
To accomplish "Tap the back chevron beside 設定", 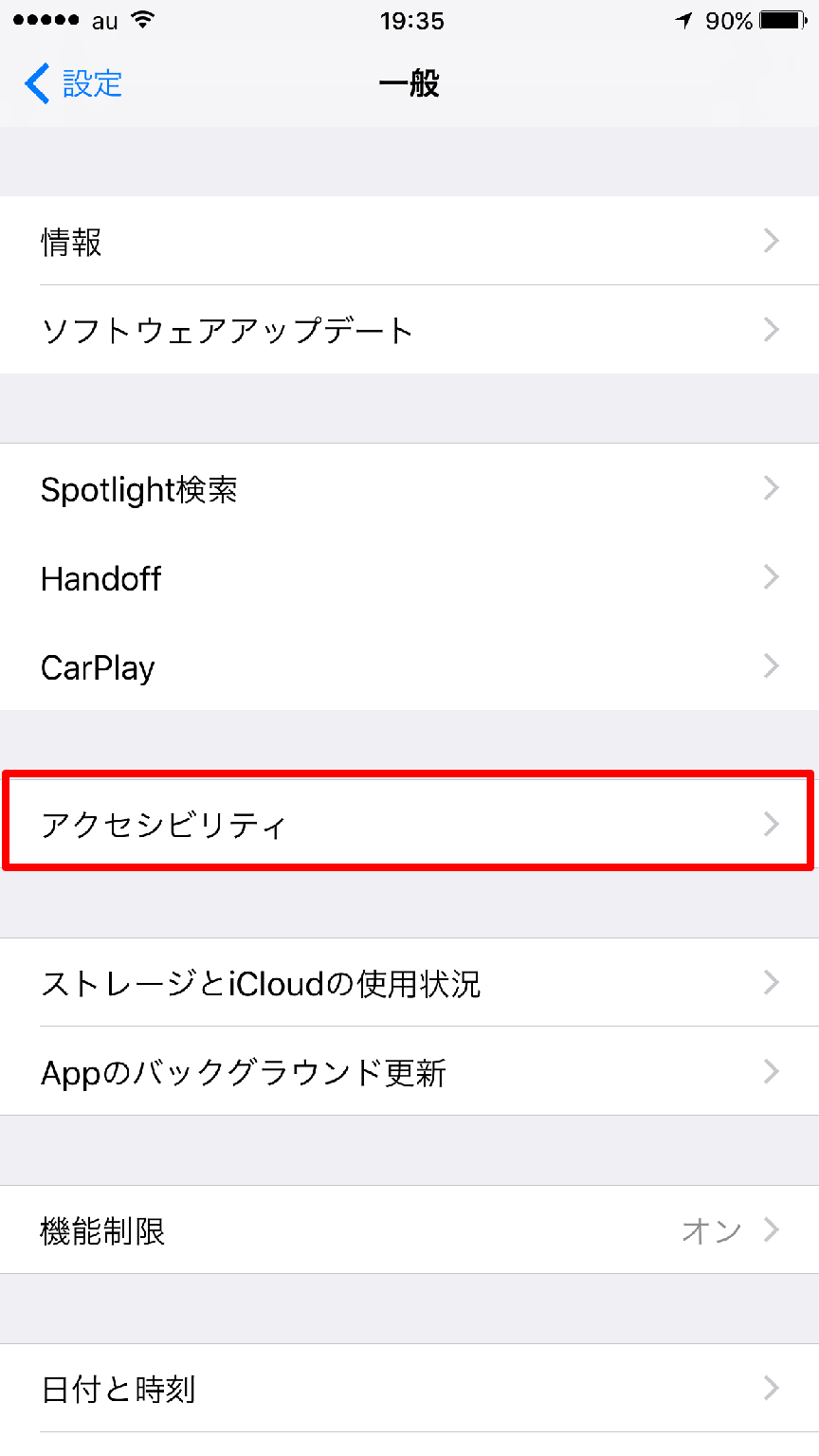I will point(36,83).
